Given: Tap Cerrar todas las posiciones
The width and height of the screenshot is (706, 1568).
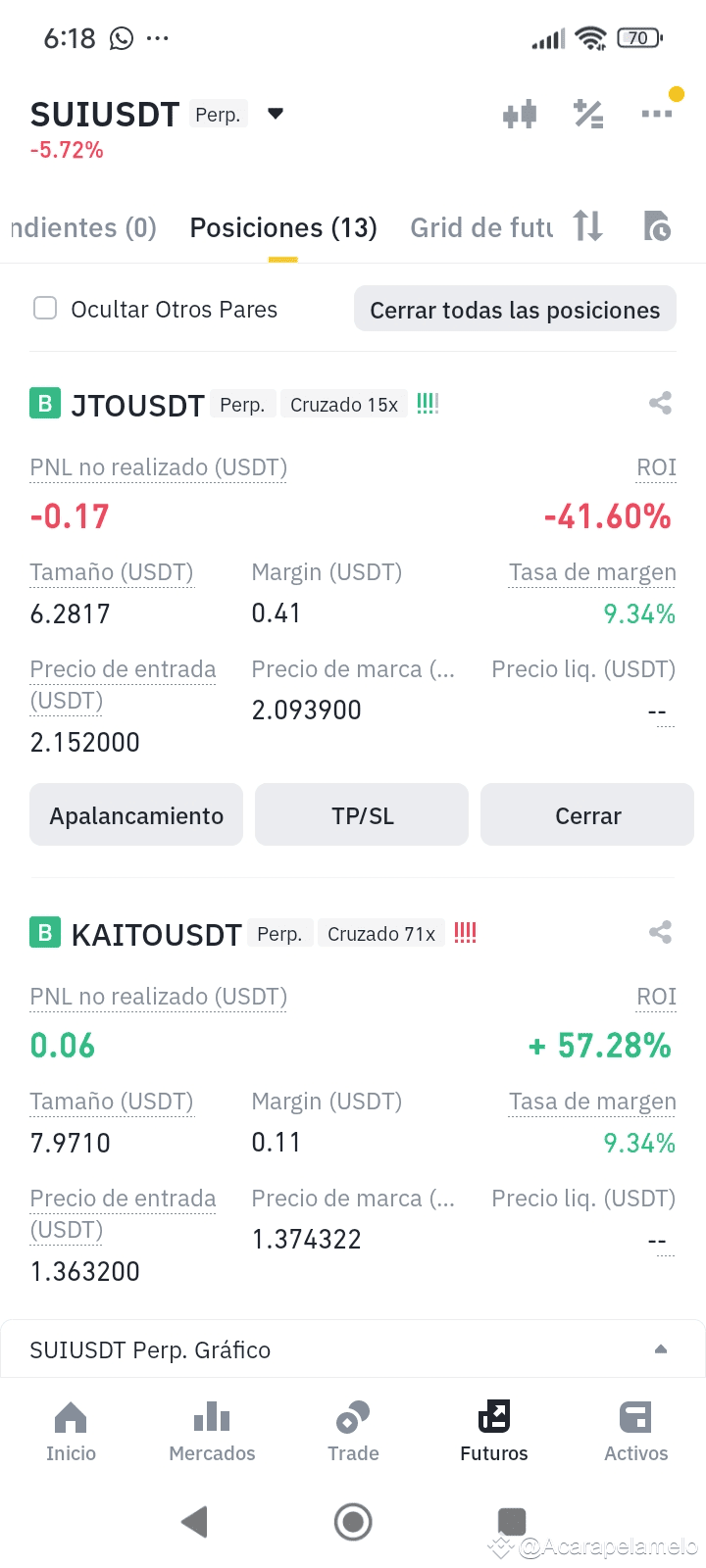Looking at the screenshot, I should tap(515, 310).
